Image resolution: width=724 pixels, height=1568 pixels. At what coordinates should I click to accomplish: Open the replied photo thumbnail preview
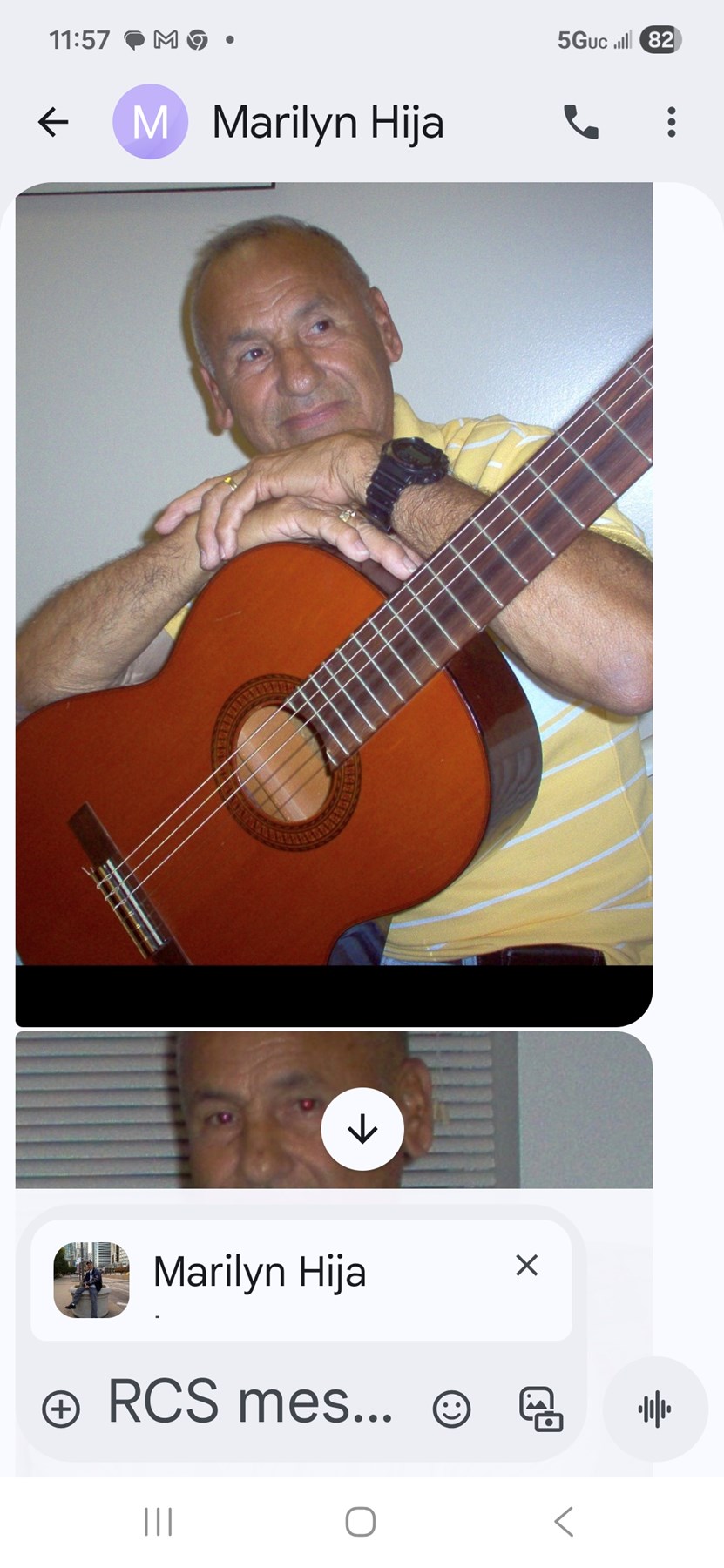point(91,1280)
